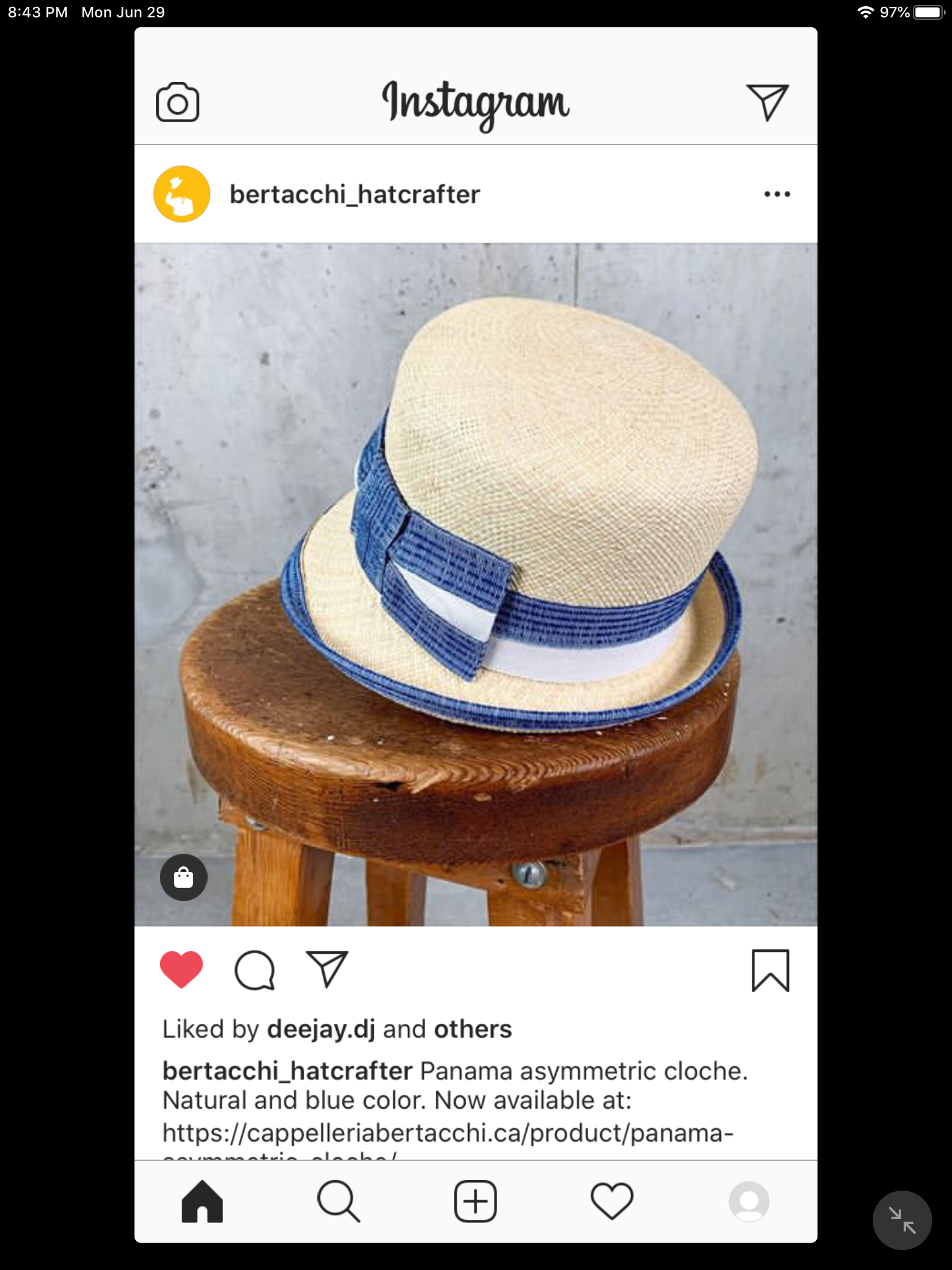Switch to the Search tab

pos(338,1201)
